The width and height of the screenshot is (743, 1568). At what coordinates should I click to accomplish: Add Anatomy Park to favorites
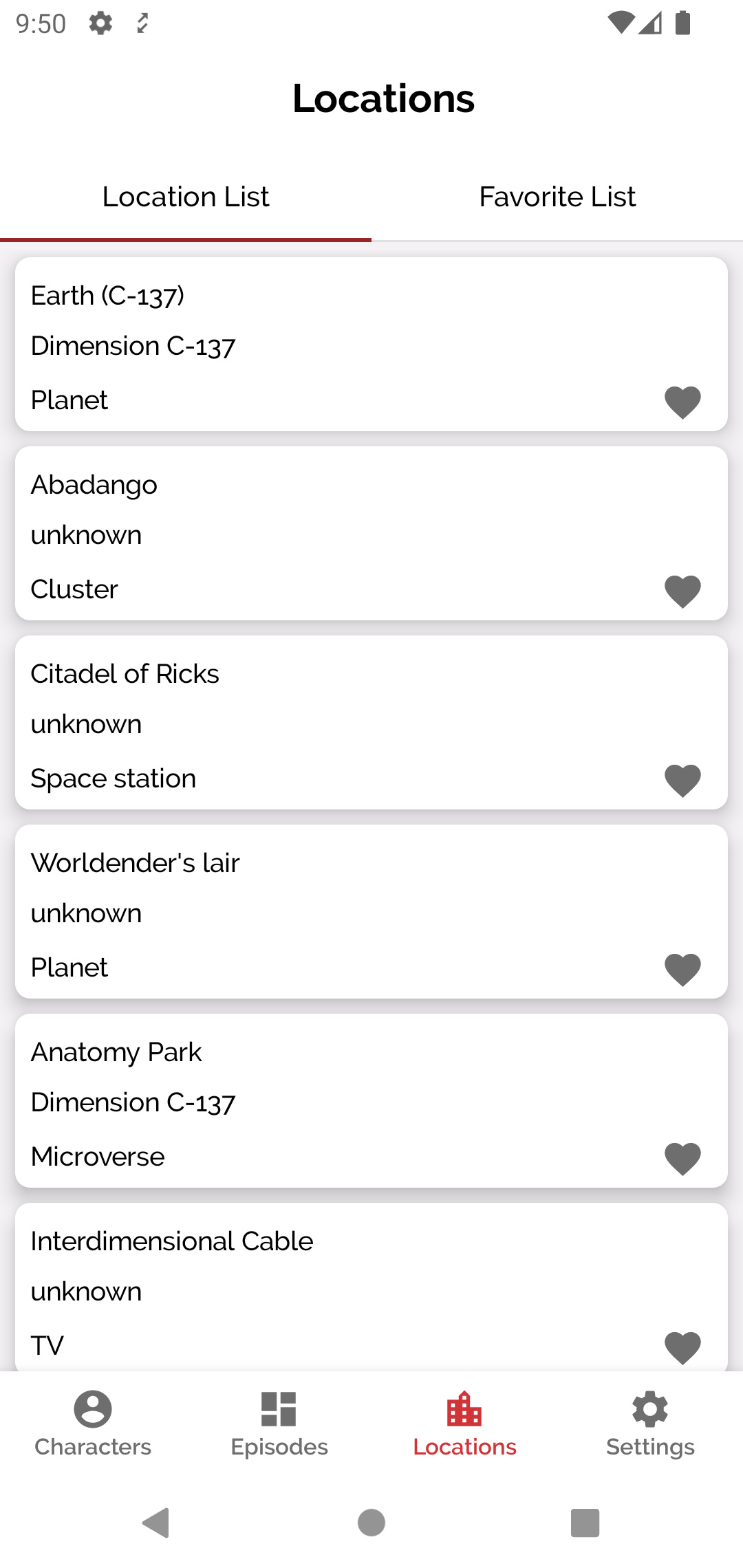click(682, 1159)
